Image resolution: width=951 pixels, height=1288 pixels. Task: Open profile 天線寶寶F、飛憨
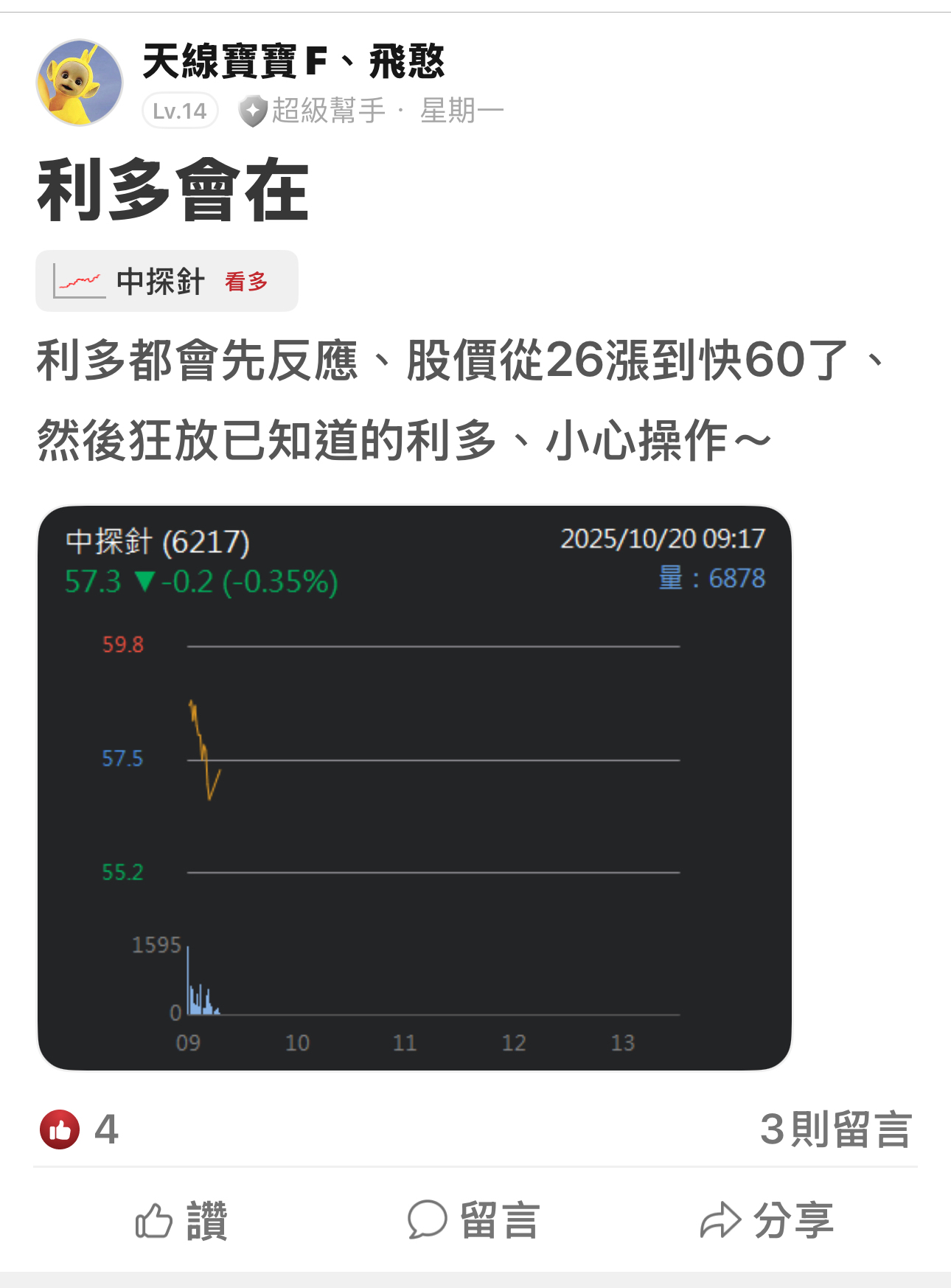(293, 61)
